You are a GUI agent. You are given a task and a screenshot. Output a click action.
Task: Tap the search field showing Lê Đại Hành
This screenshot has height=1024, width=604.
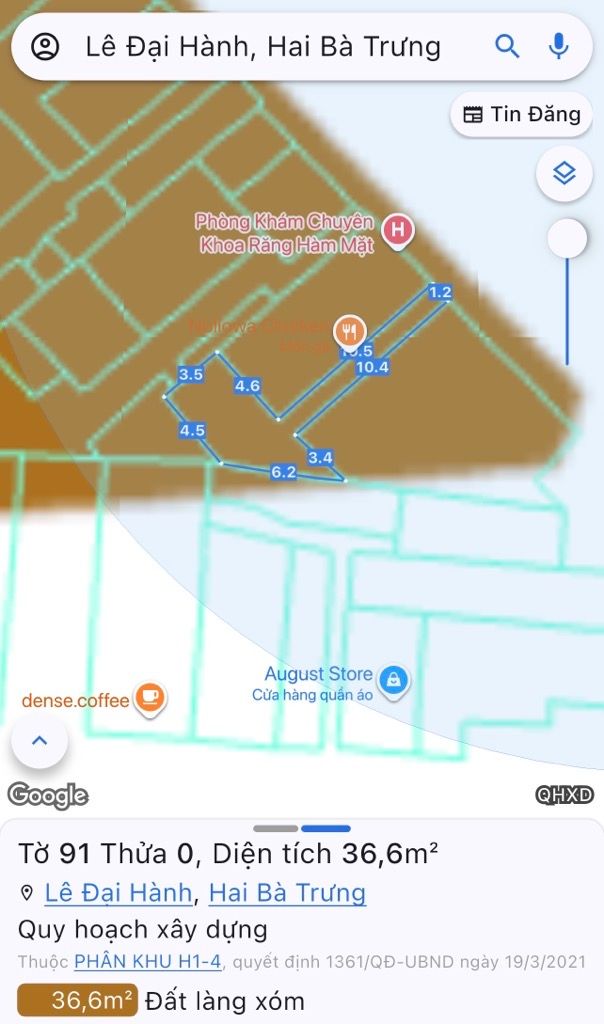click(x=263, y=46)
